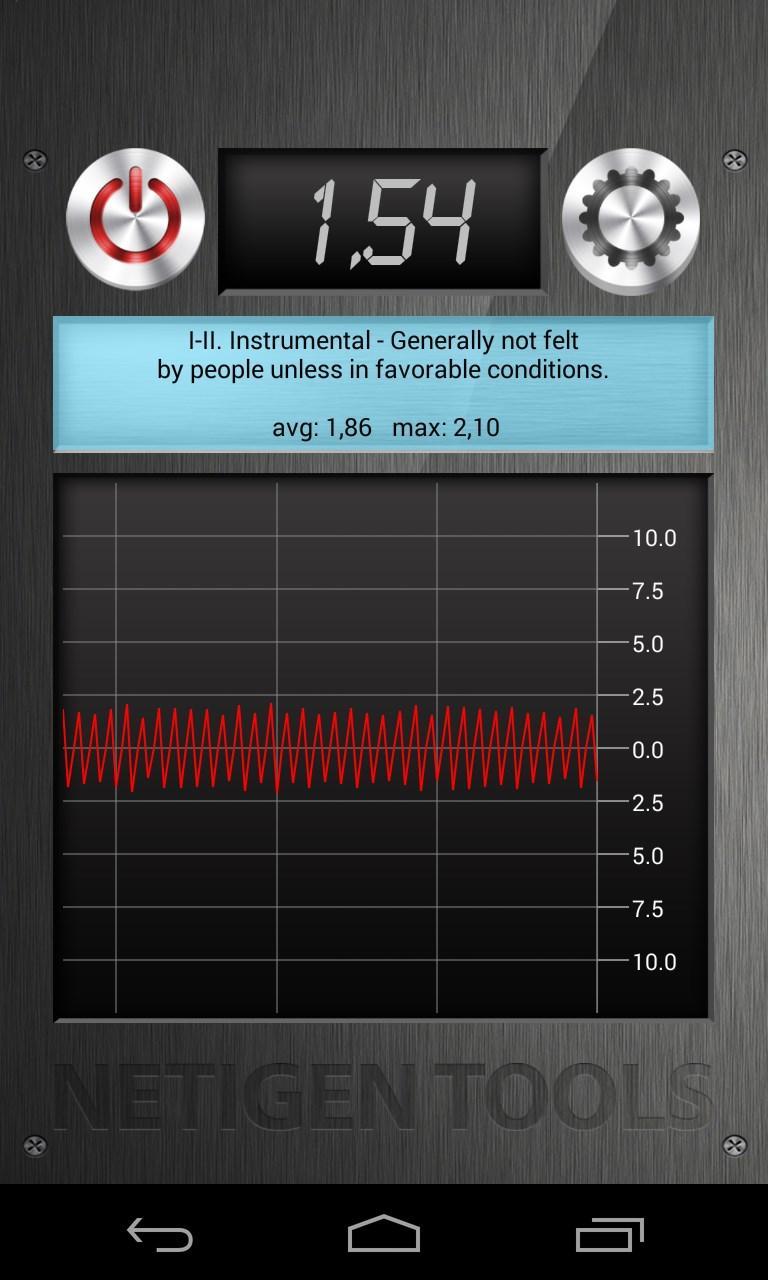Toggle the seismometer off with power button
Screen dimensions: 768x1280
point(135,218)
